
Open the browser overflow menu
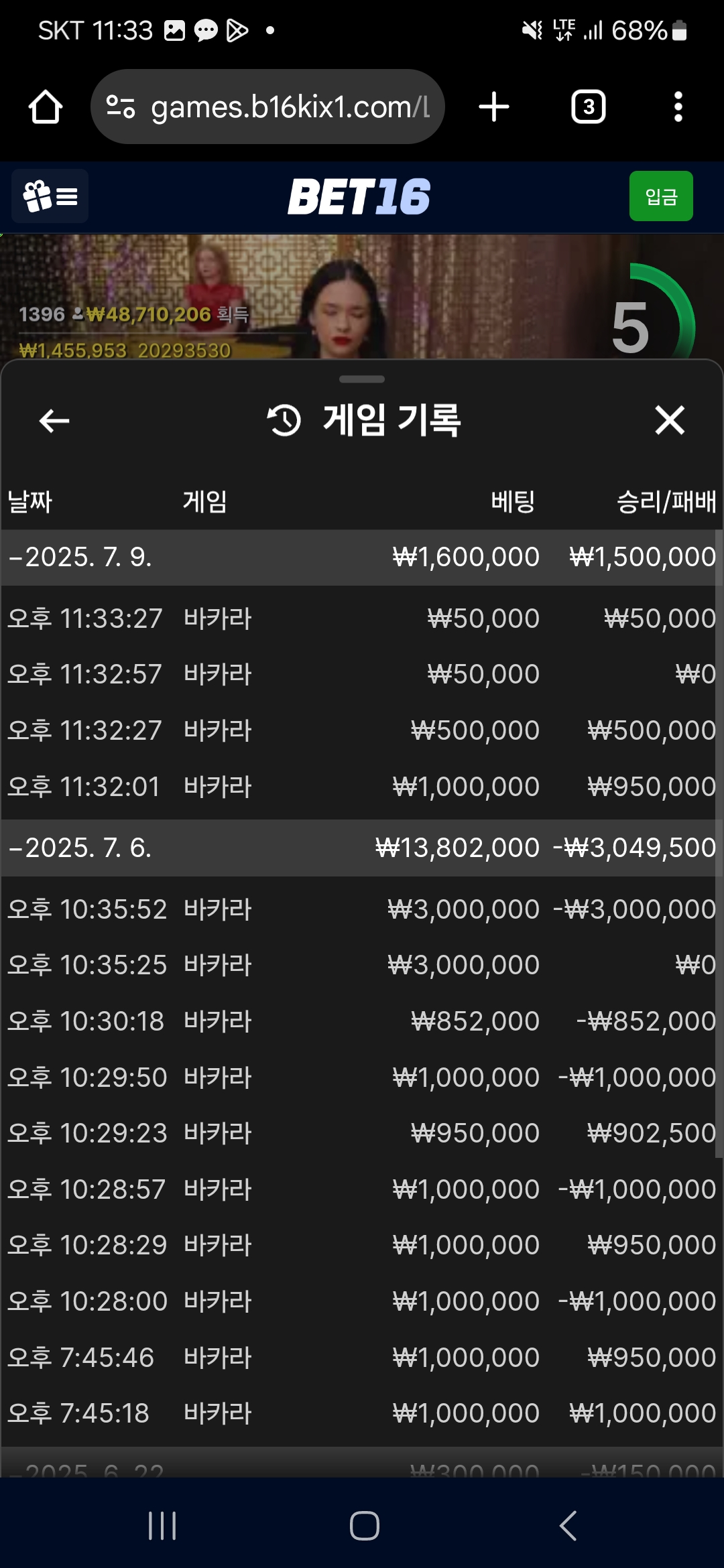[x=678, y=107]
